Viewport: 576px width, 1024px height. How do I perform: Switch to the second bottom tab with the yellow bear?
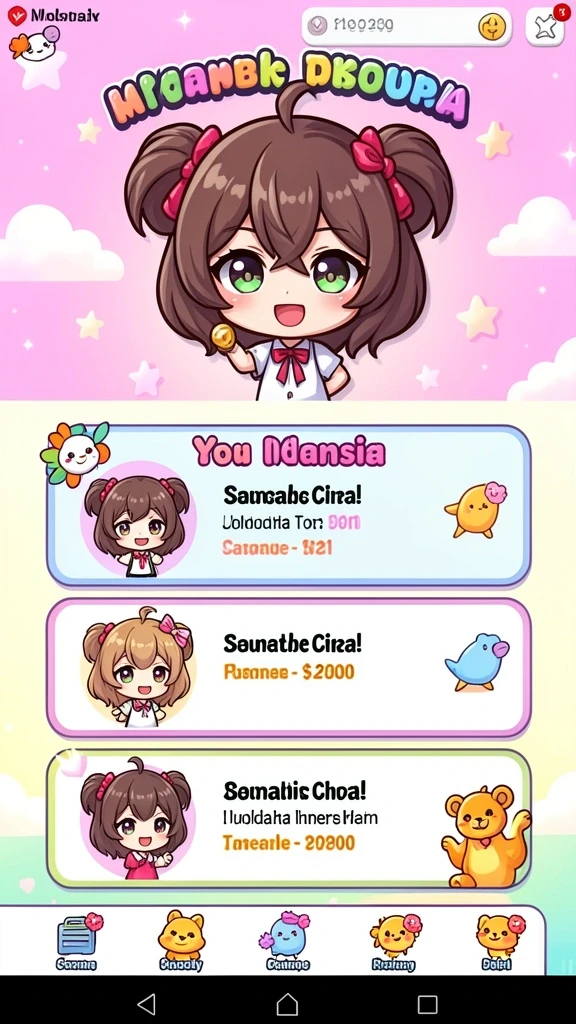(181, 940)
